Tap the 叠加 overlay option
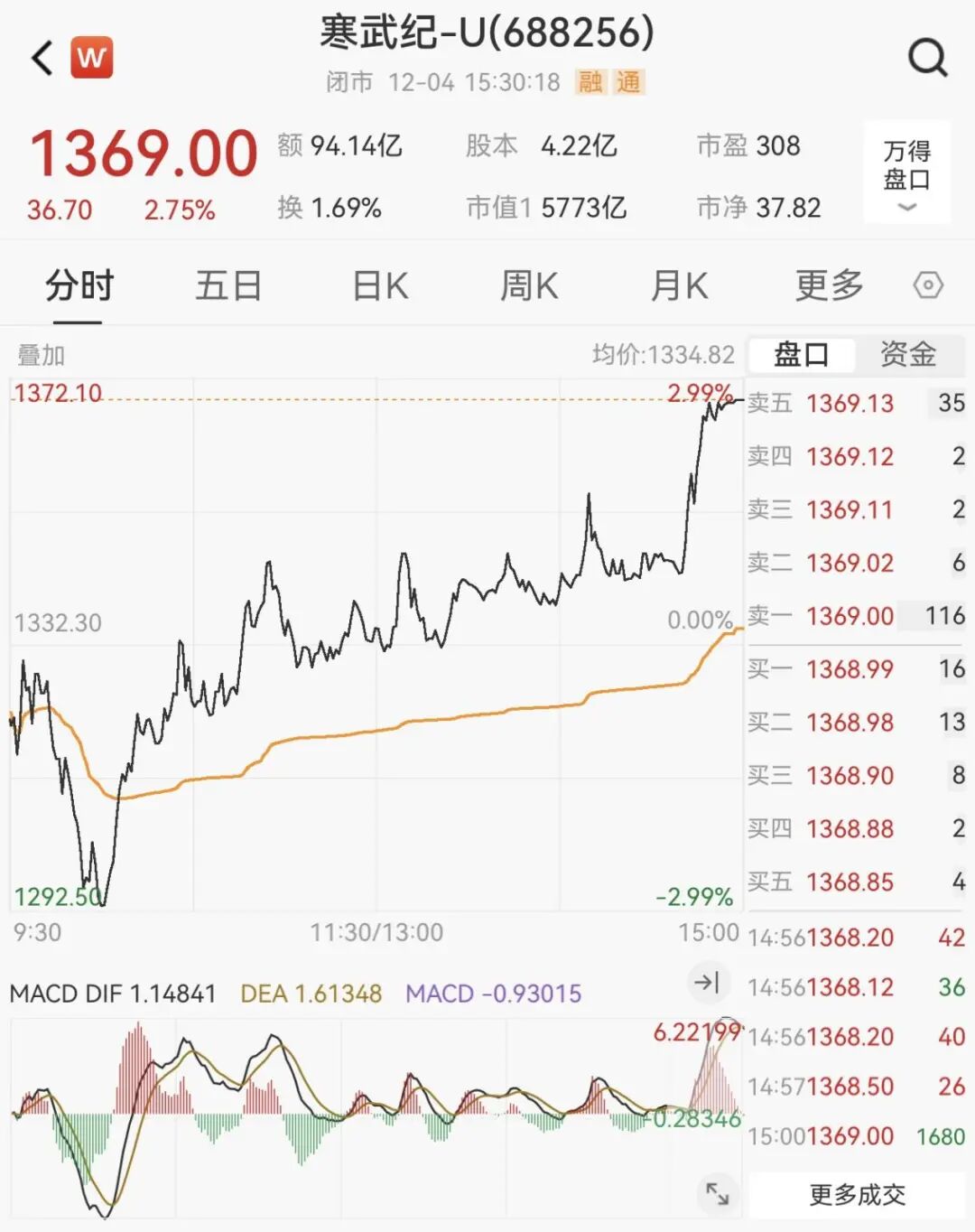 (42, 355)
